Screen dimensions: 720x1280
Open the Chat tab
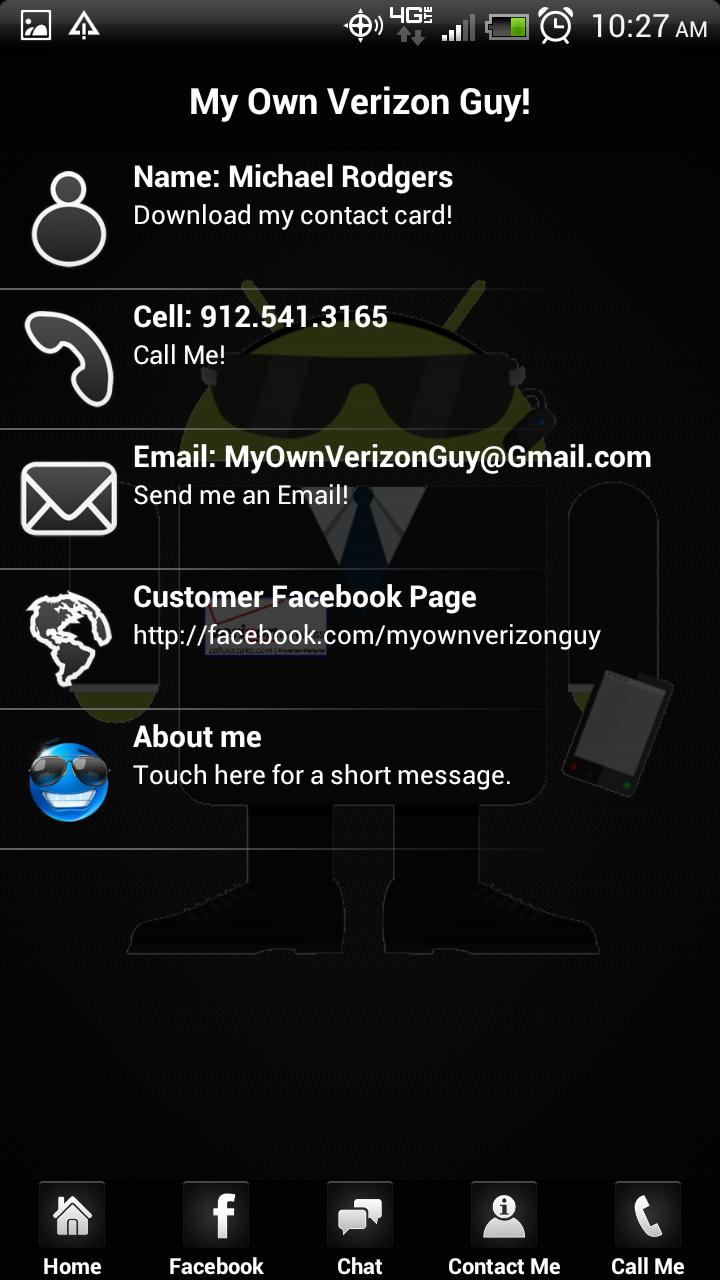coord(360,1229)
